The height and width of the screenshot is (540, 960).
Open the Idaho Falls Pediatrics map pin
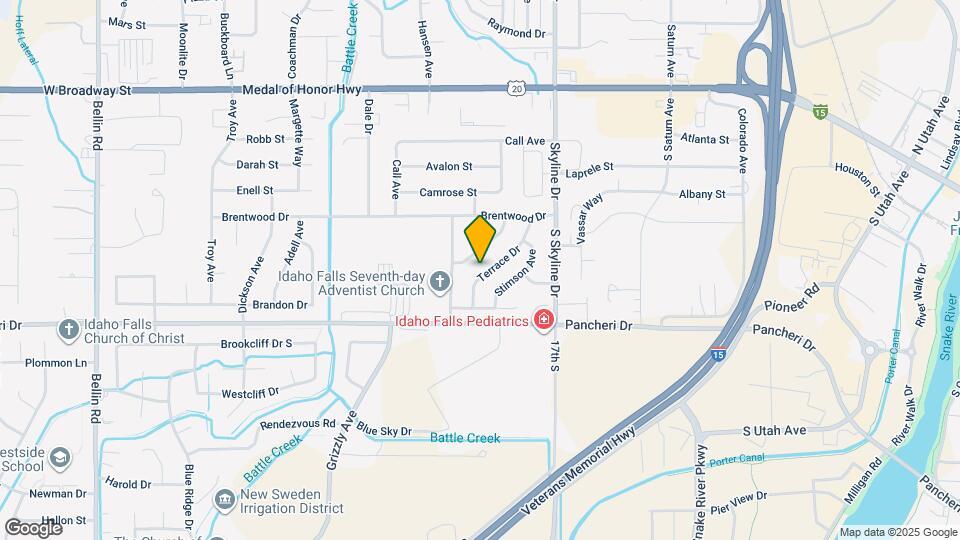pos(544,320)
